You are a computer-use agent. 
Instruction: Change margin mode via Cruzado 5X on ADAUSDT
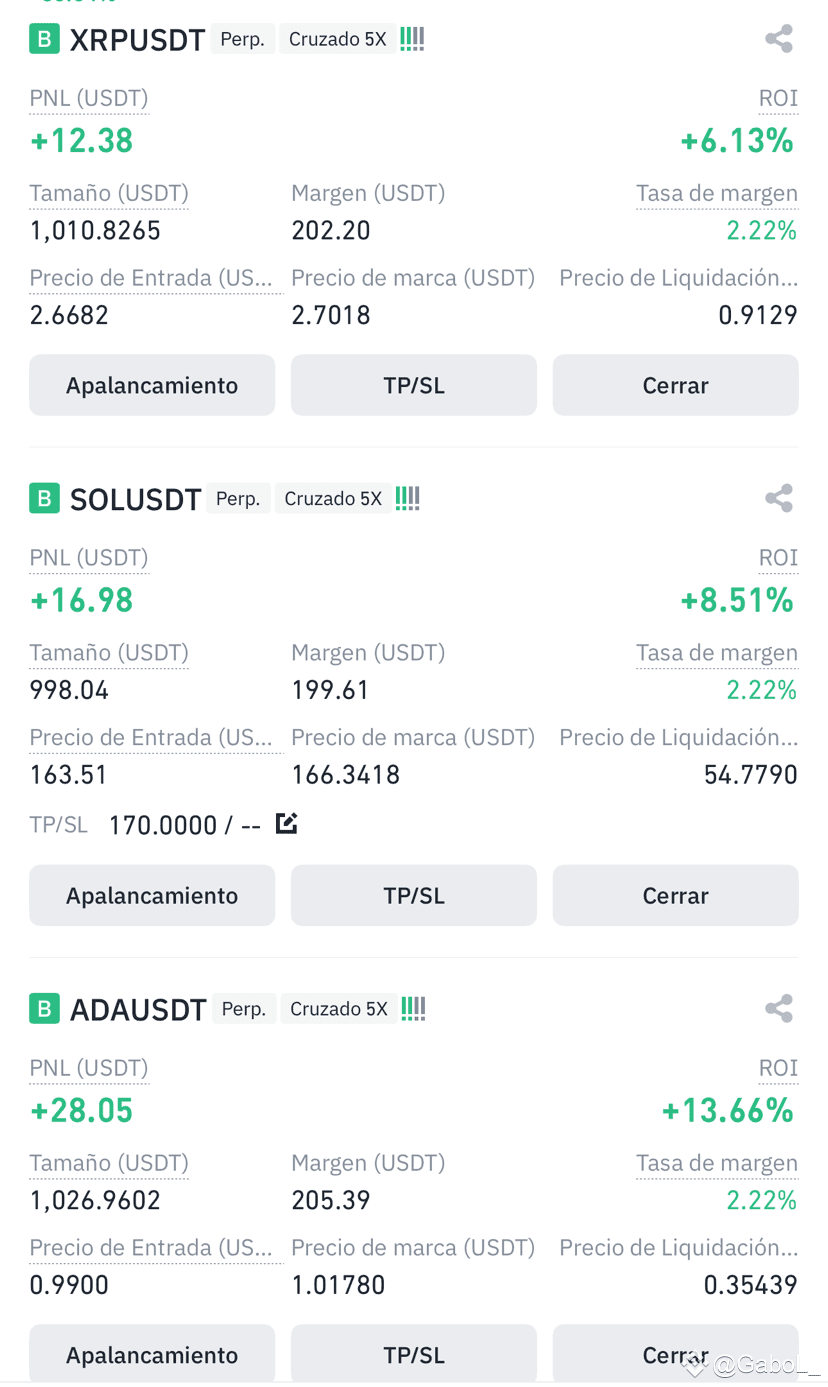338,1008
